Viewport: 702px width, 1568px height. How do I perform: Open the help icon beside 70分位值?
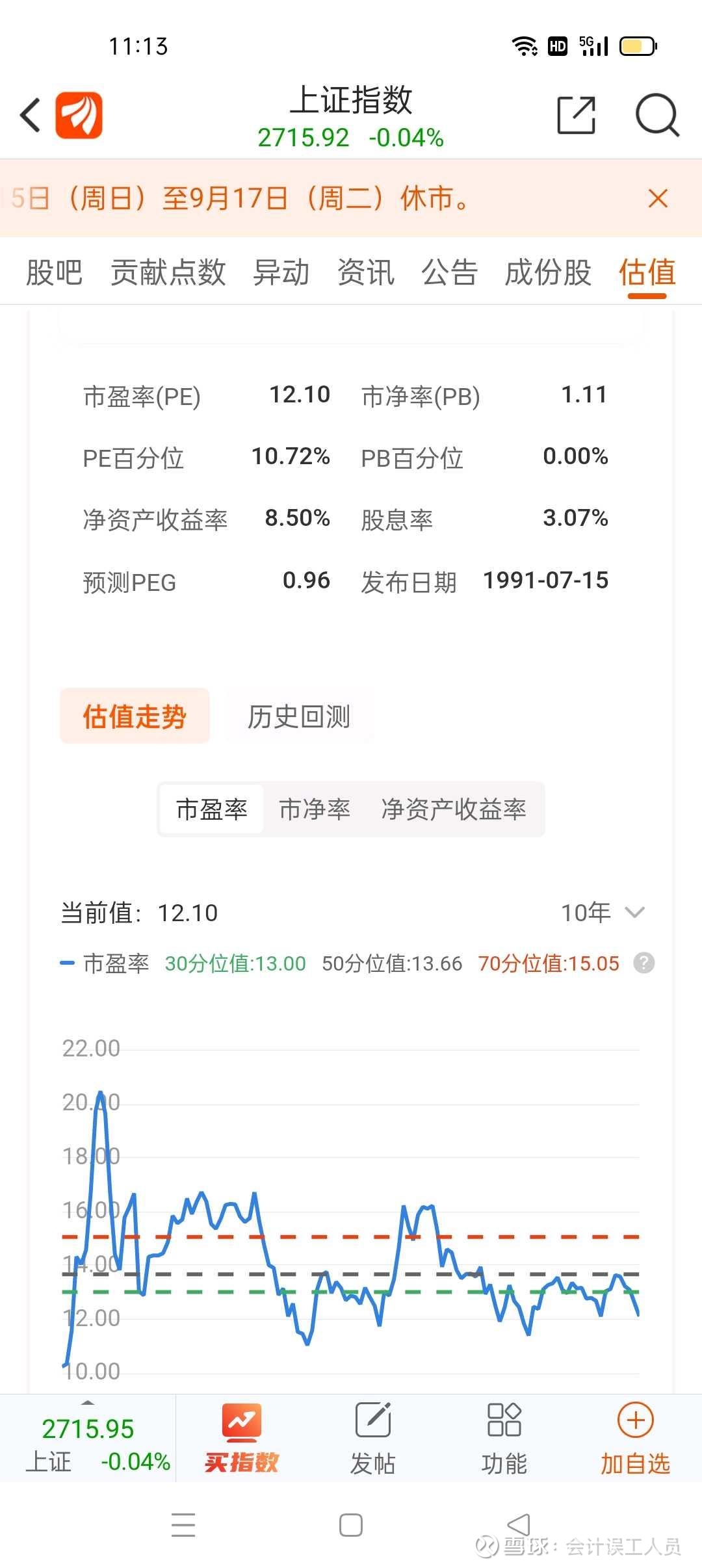coord(643,963)
